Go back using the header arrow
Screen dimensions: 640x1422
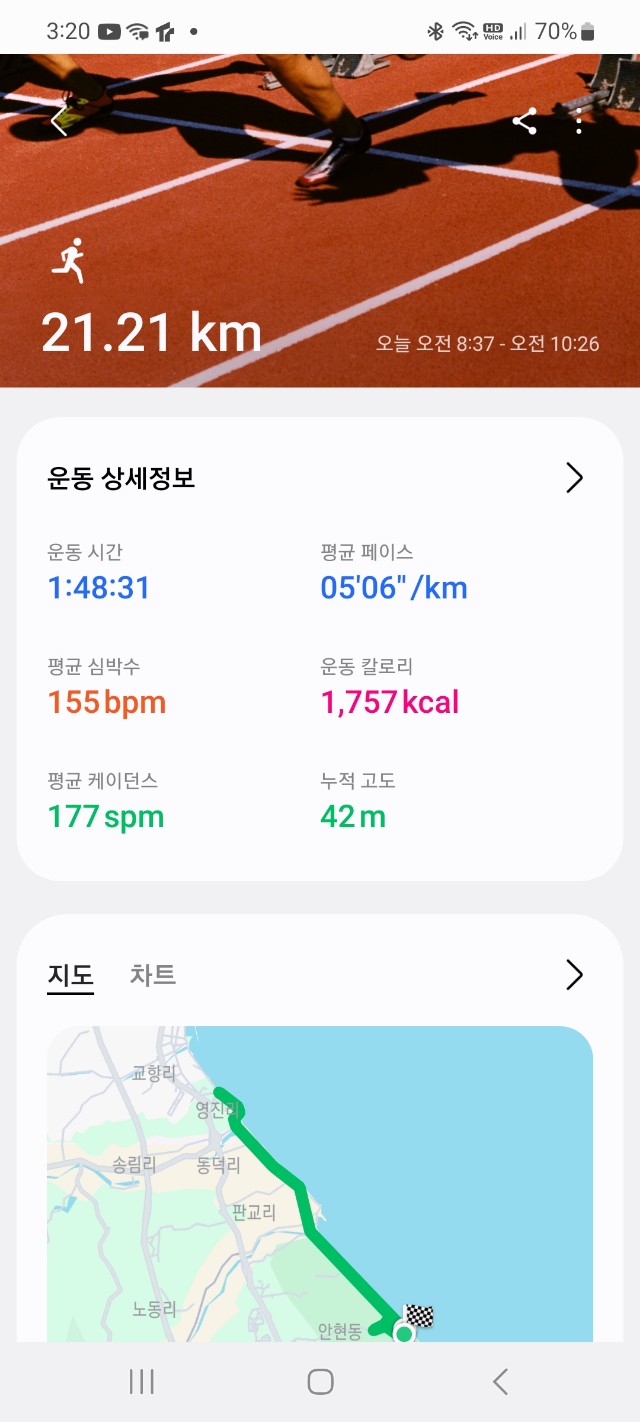point(60,122)
